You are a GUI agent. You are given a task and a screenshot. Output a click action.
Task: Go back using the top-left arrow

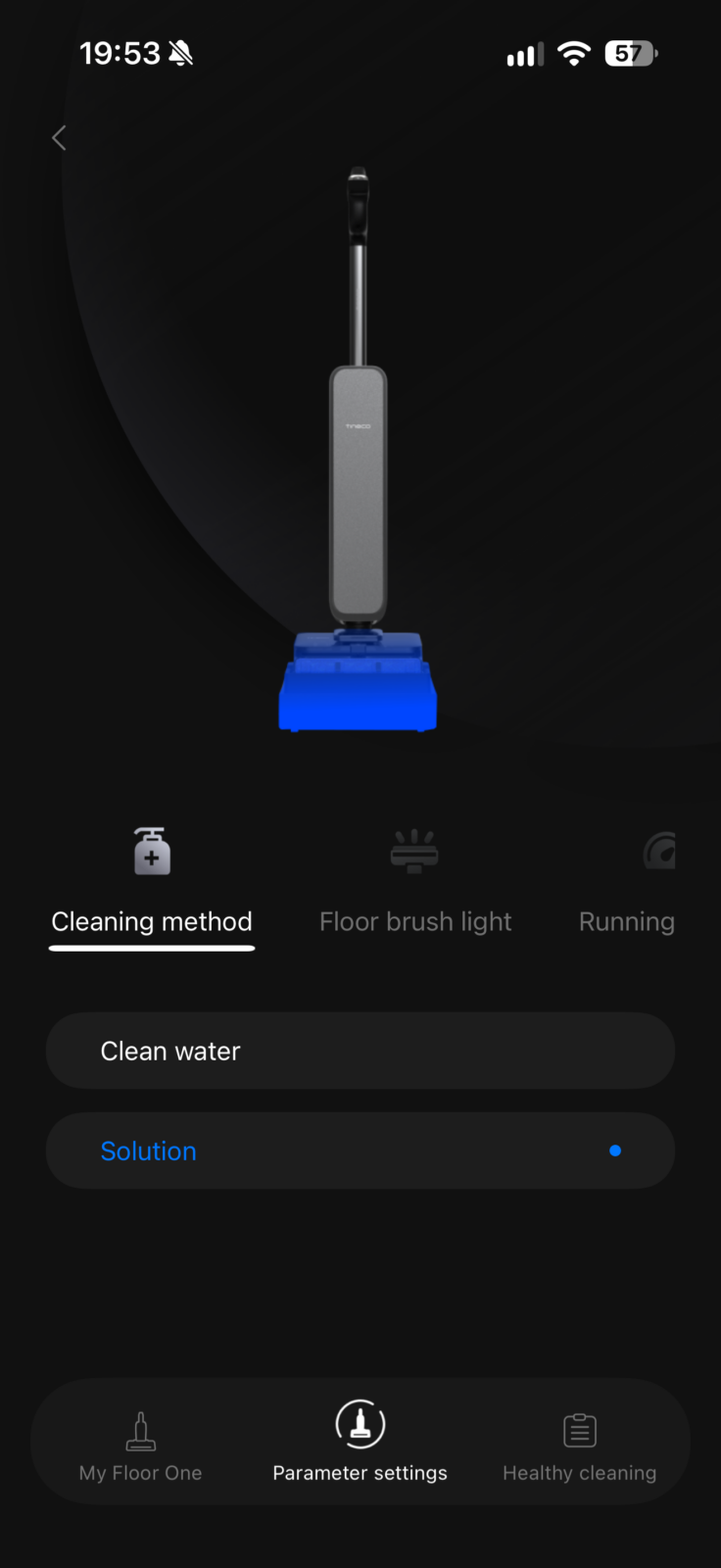(x=59, y=138)
